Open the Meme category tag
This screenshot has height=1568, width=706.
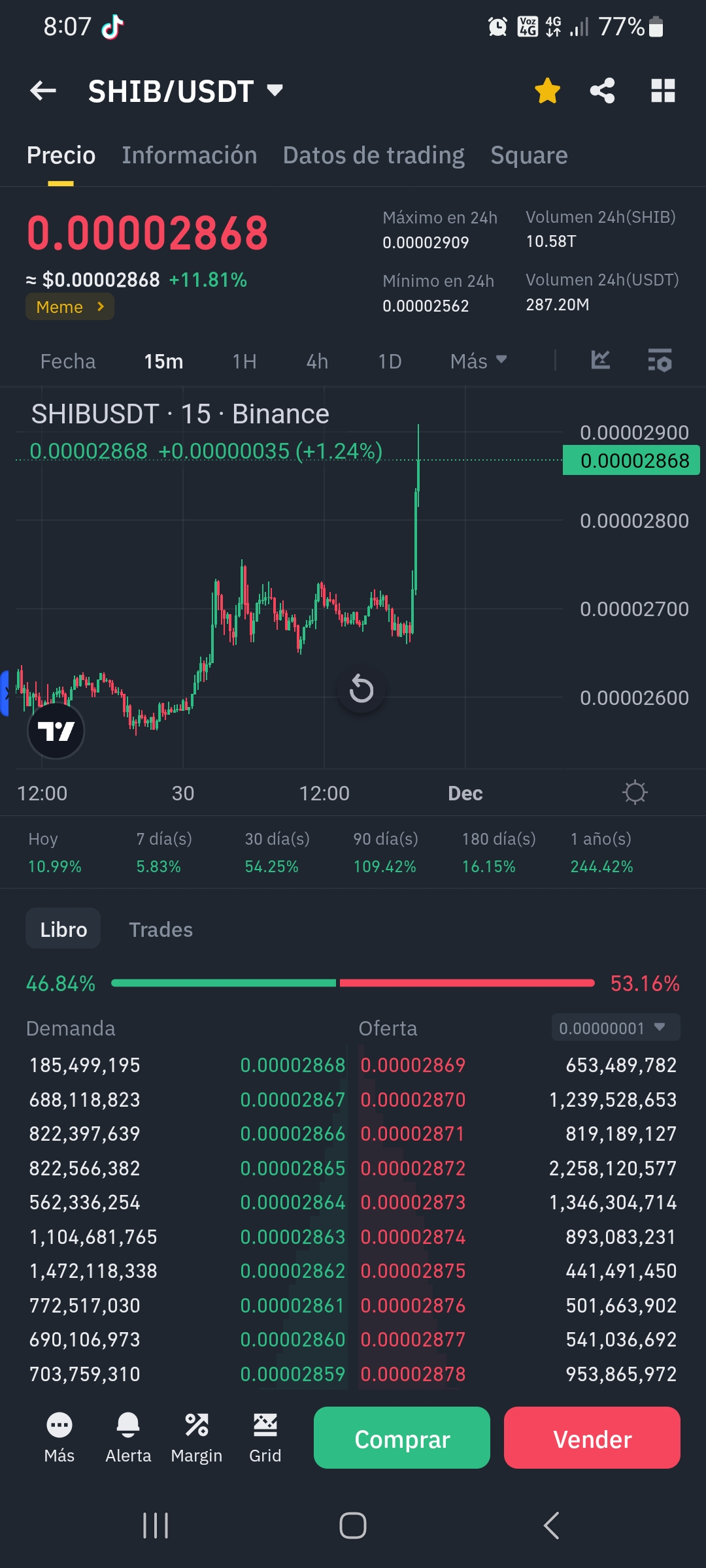69,307
